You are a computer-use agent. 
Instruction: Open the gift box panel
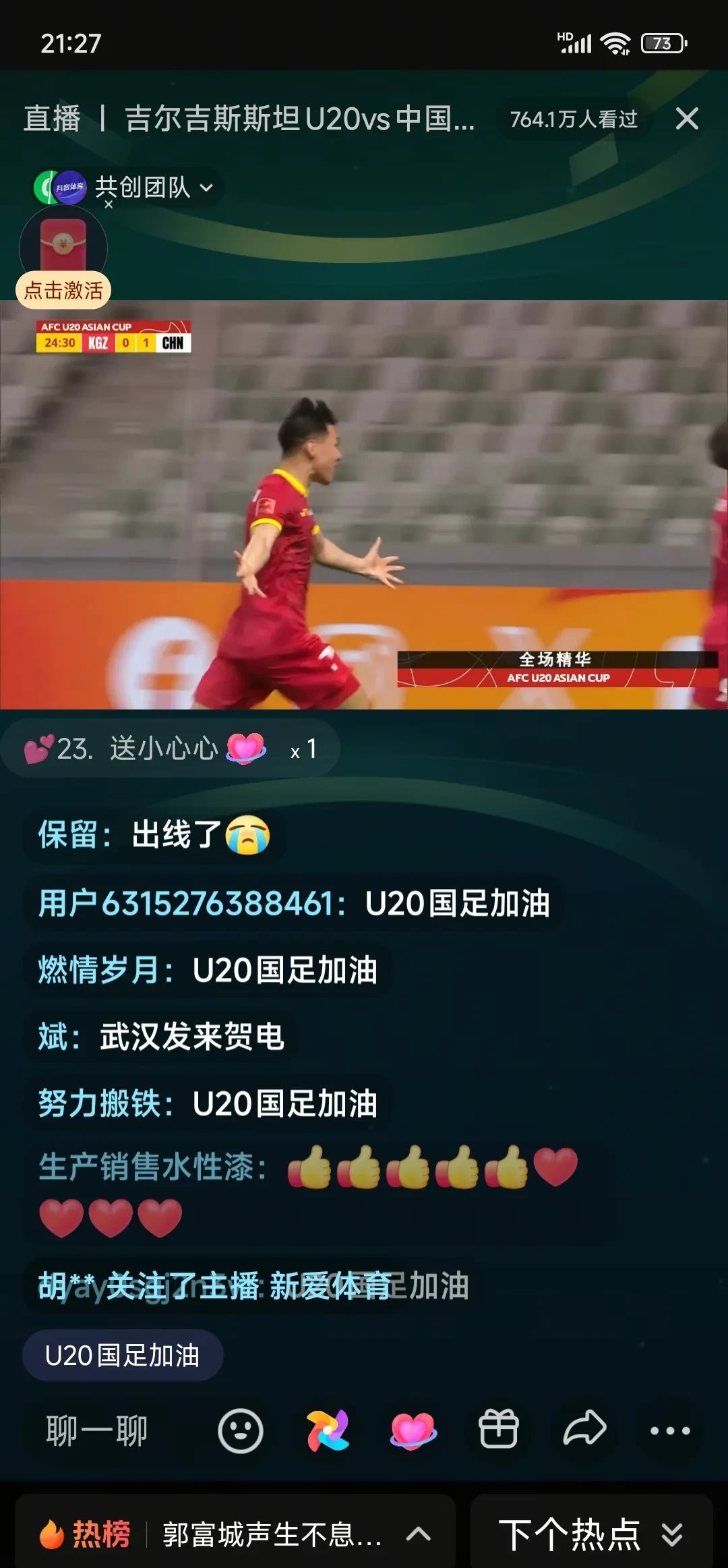coord(498,1430)
